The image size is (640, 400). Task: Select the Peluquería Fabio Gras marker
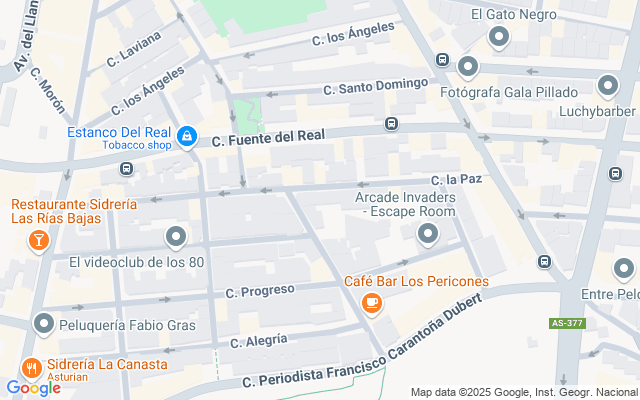point(44,325)
